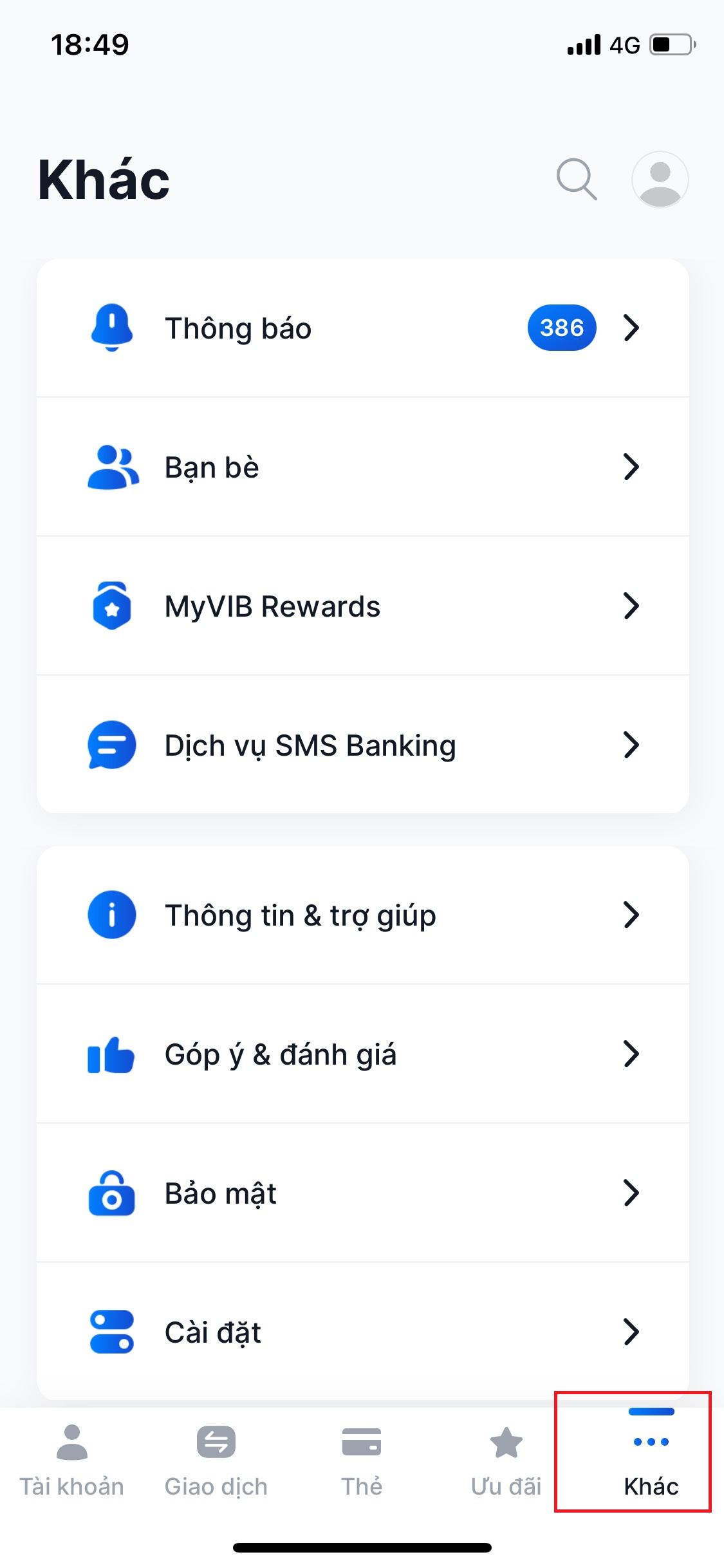Open the profile avatar
Screen dimensions: 724x1568
coord(660,180)
